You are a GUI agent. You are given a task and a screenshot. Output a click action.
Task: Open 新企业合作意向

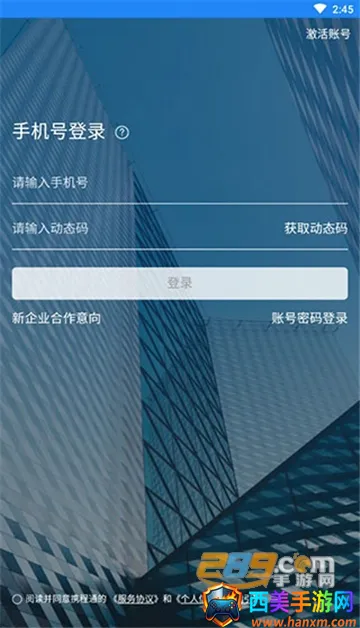tap(56, 318)
